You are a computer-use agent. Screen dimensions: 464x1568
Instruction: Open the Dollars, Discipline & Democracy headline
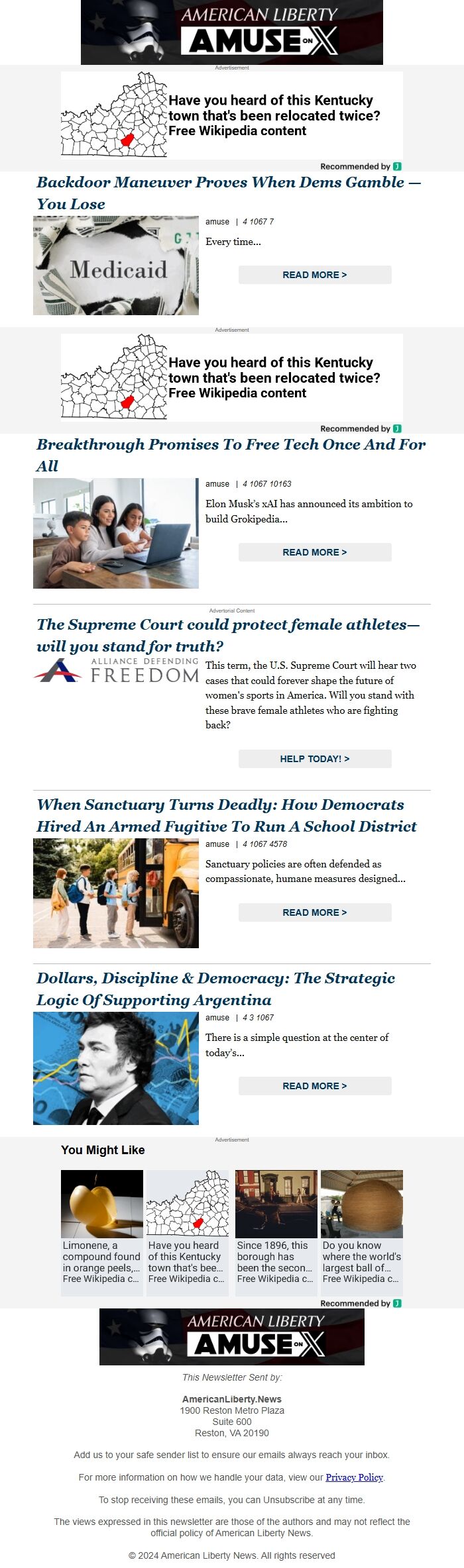pyautogui.click(x=215, y=989)
